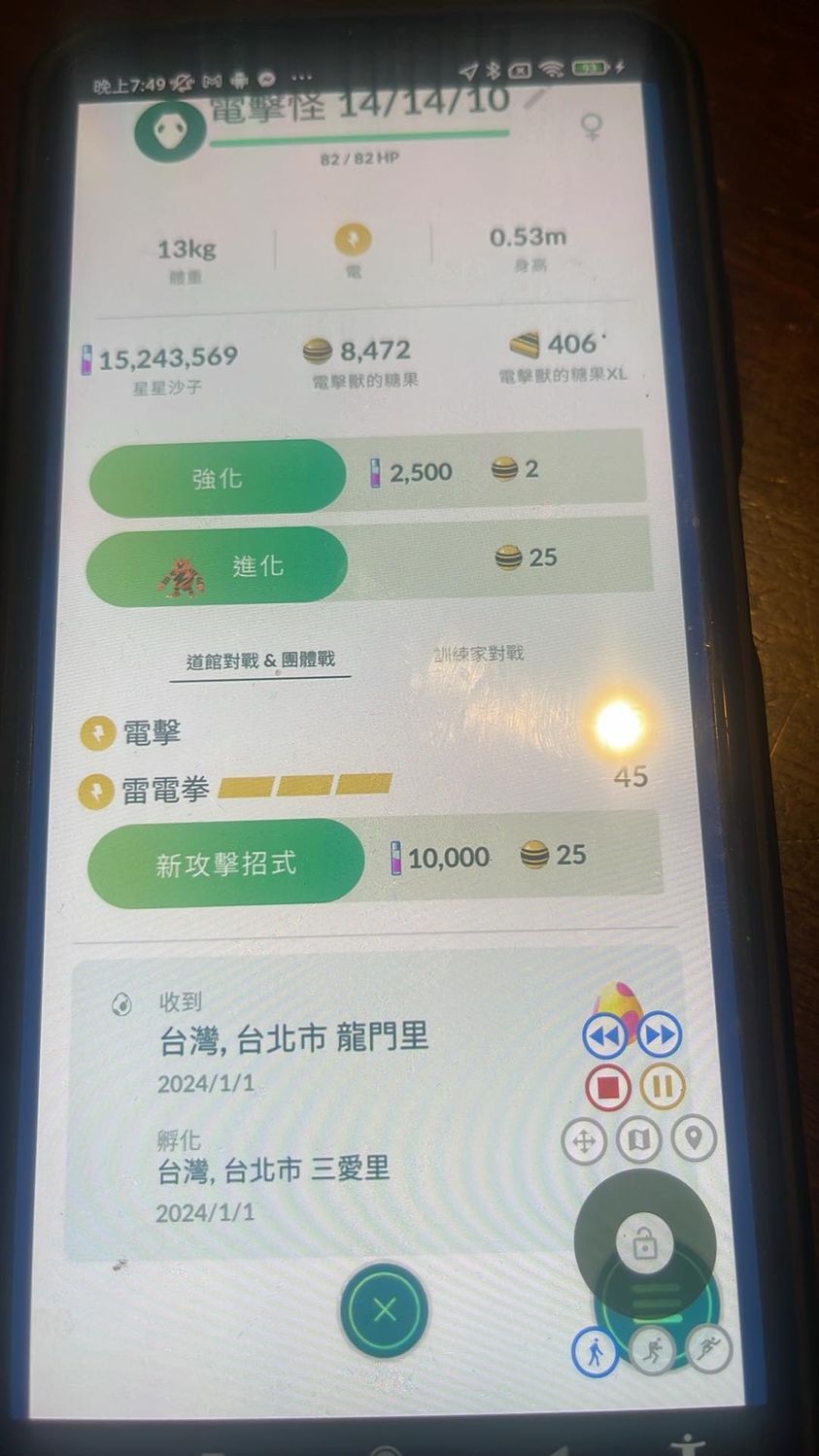Select the 道館對戰 & 團體戰 tab
This screenshot has height=1456, width=819.
click(x=259, y=660)
